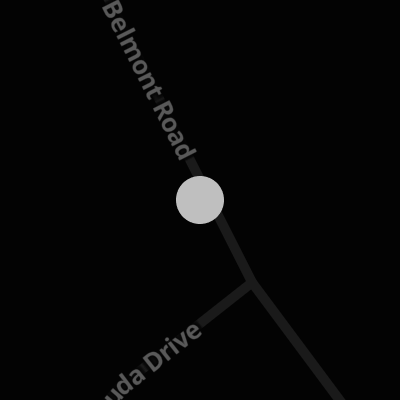Tap the round location marker on Belmont Road
The height and width of the screenshot is (400, 400).
coord(200,200)
